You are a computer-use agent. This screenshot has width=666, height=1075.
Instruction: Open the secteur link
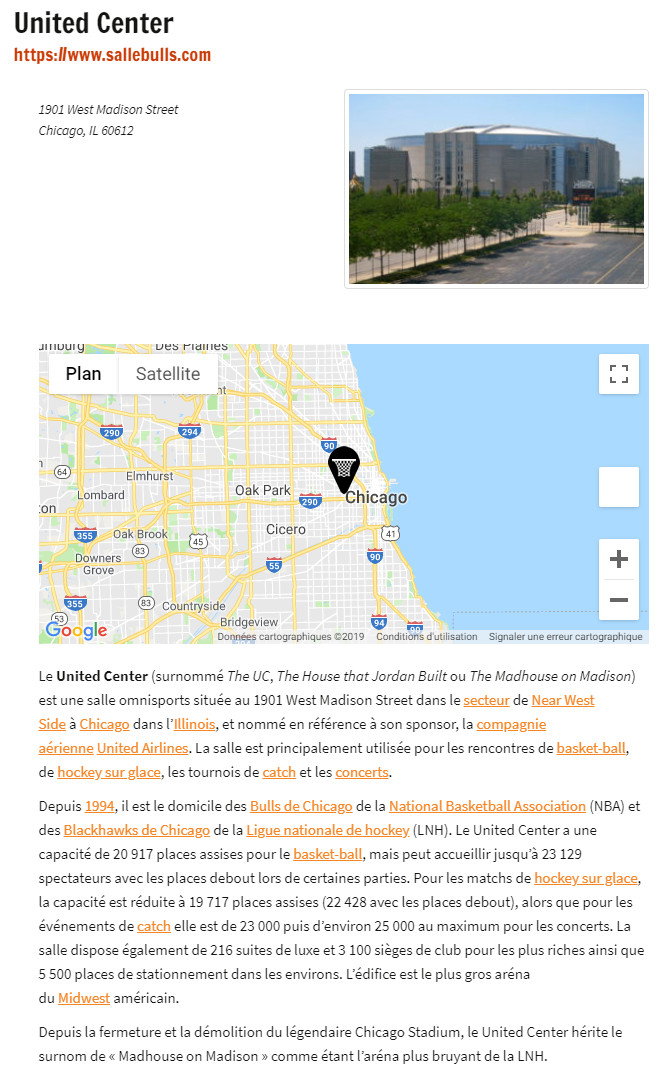[x=486, y=700]
